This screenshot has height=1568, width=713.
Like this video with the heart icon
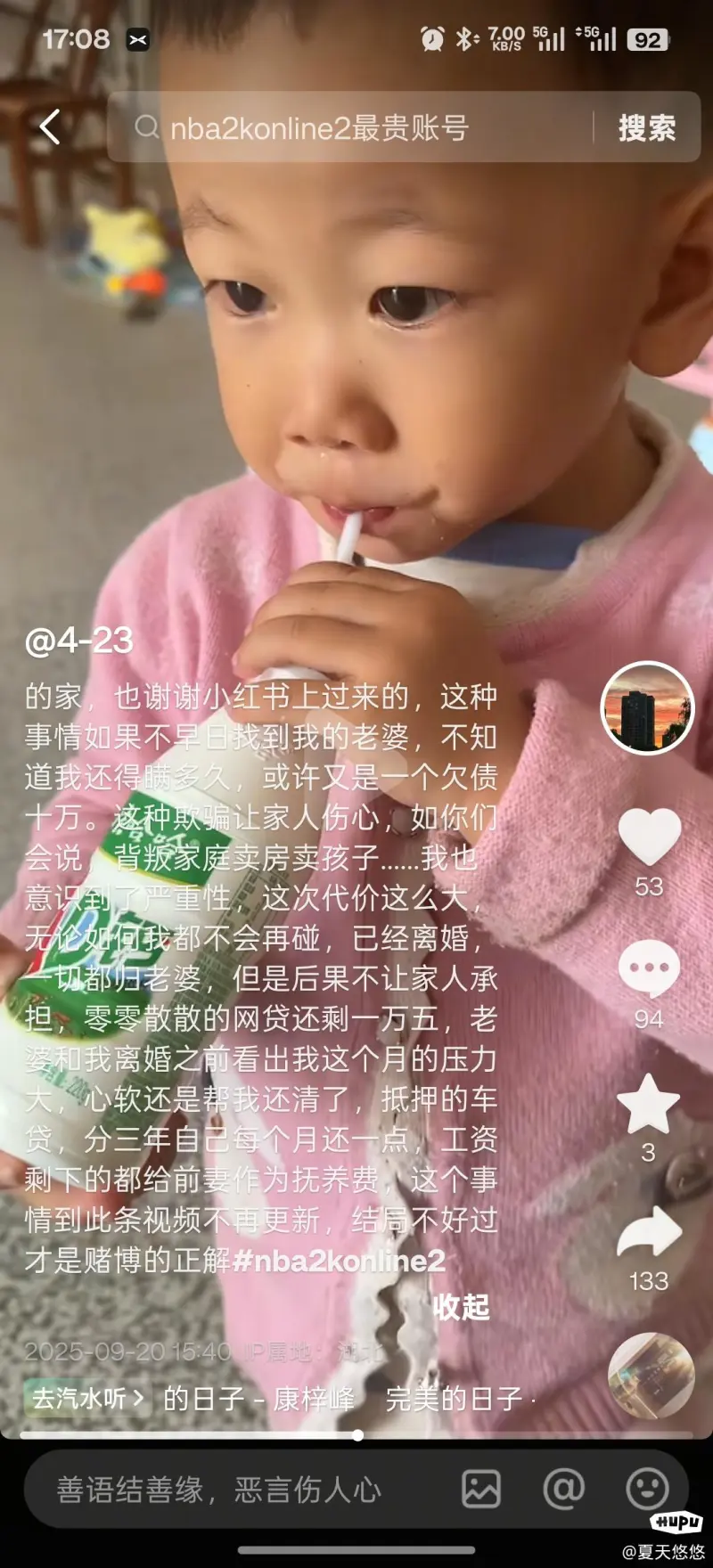649,836
